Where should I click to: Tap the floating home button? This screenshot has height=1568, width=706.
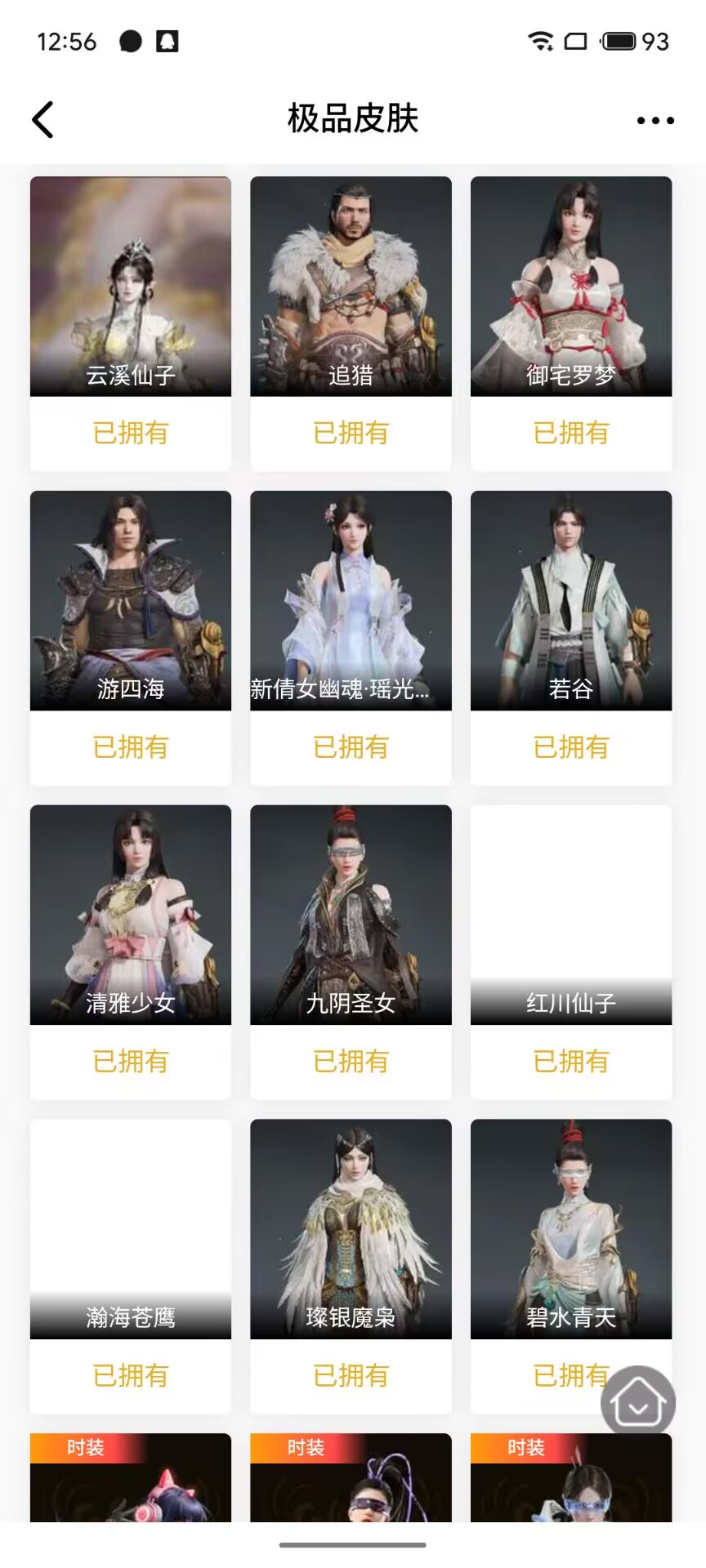pos(638,1403)
